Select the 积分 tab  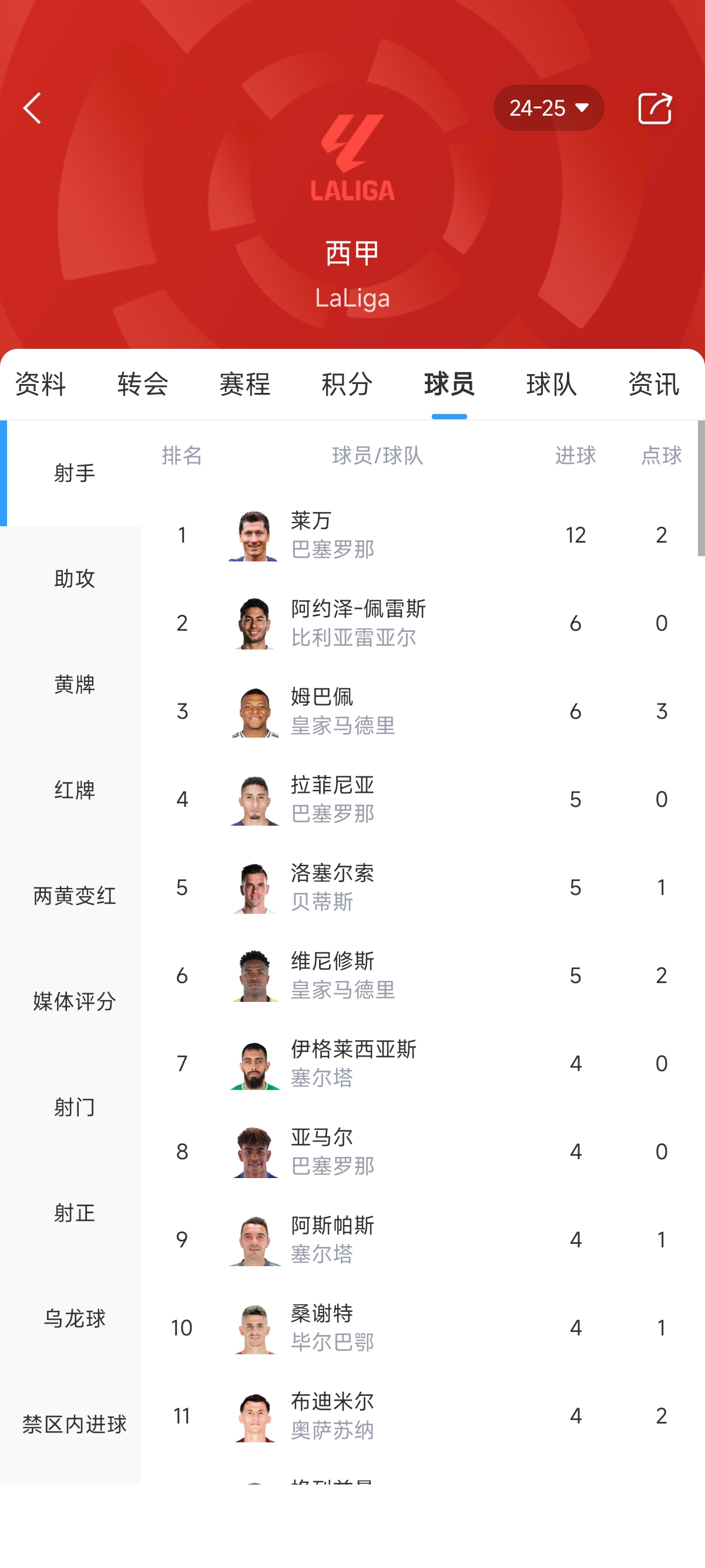click(x=347, y=384)
